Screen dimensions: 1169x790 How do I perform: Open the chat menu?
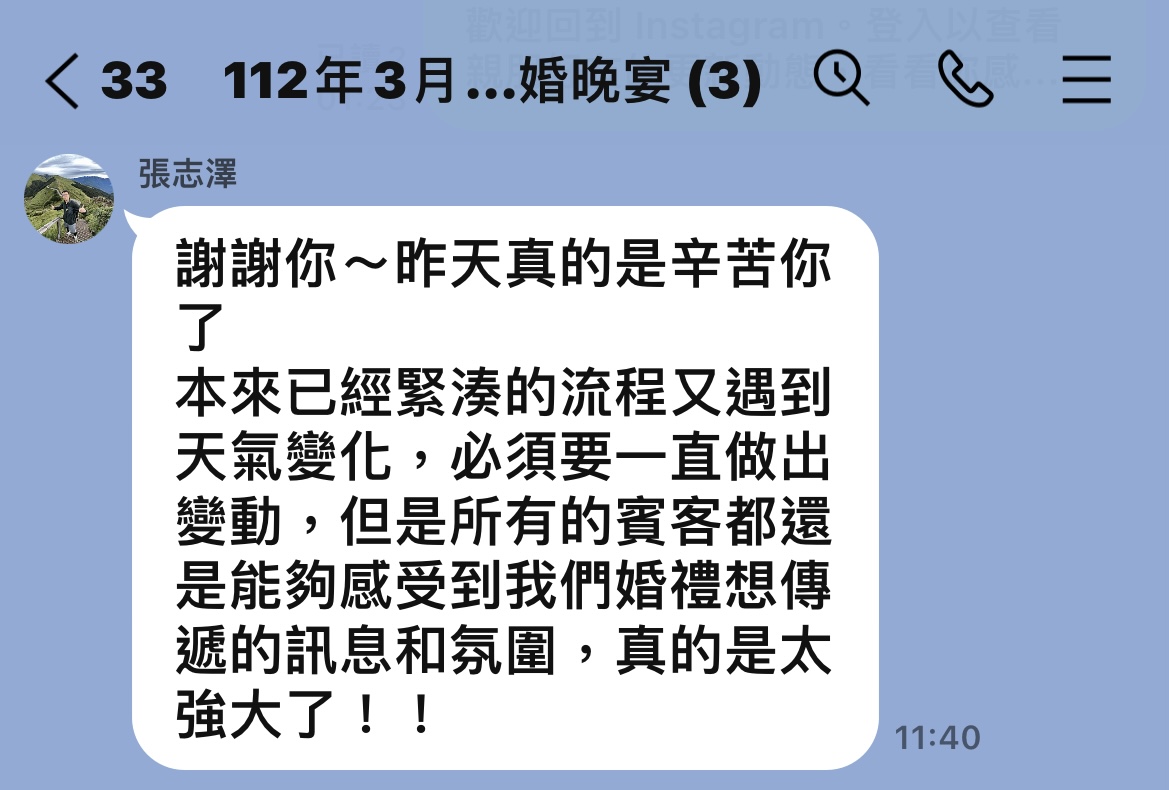click(1087, 80)
